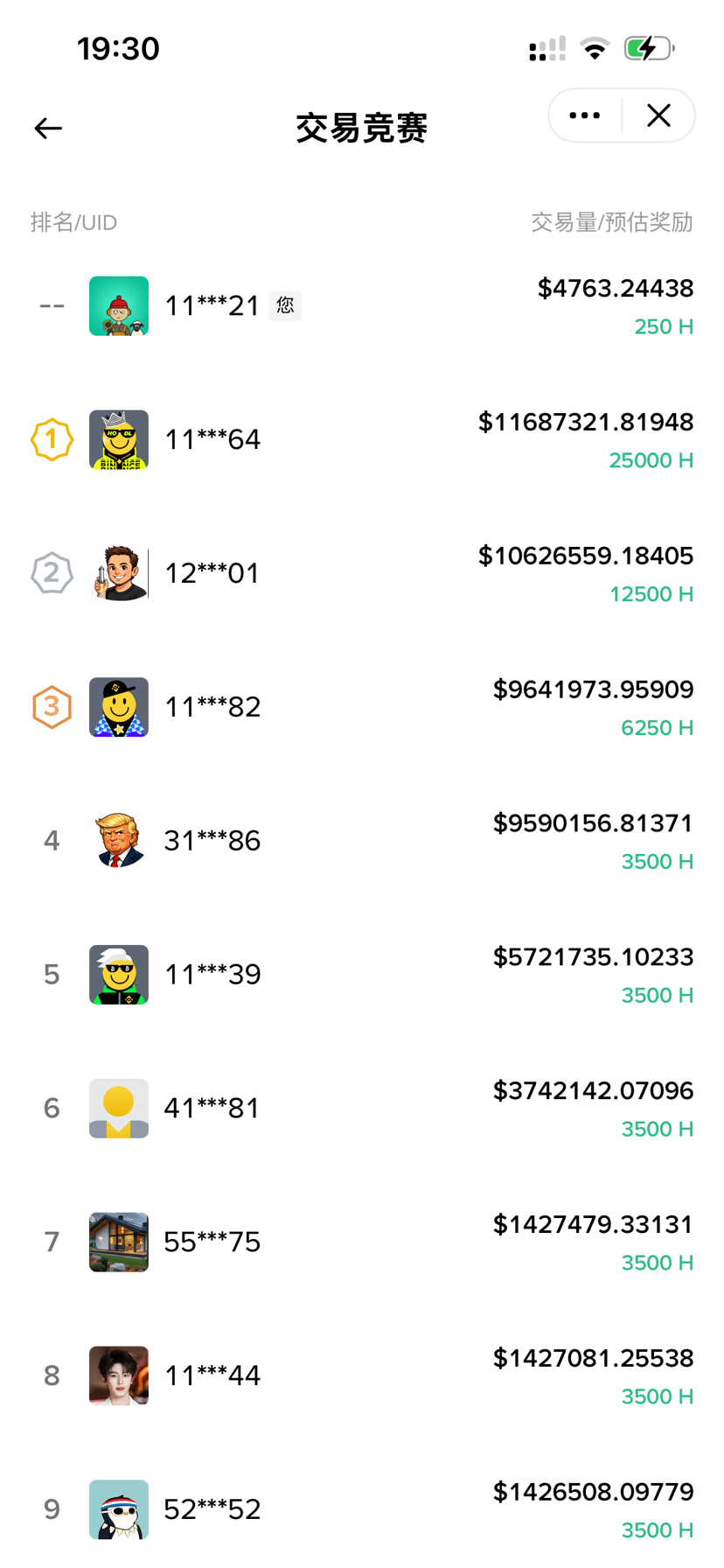
Task: Close the mini program with the X
Action: (658, 115)
